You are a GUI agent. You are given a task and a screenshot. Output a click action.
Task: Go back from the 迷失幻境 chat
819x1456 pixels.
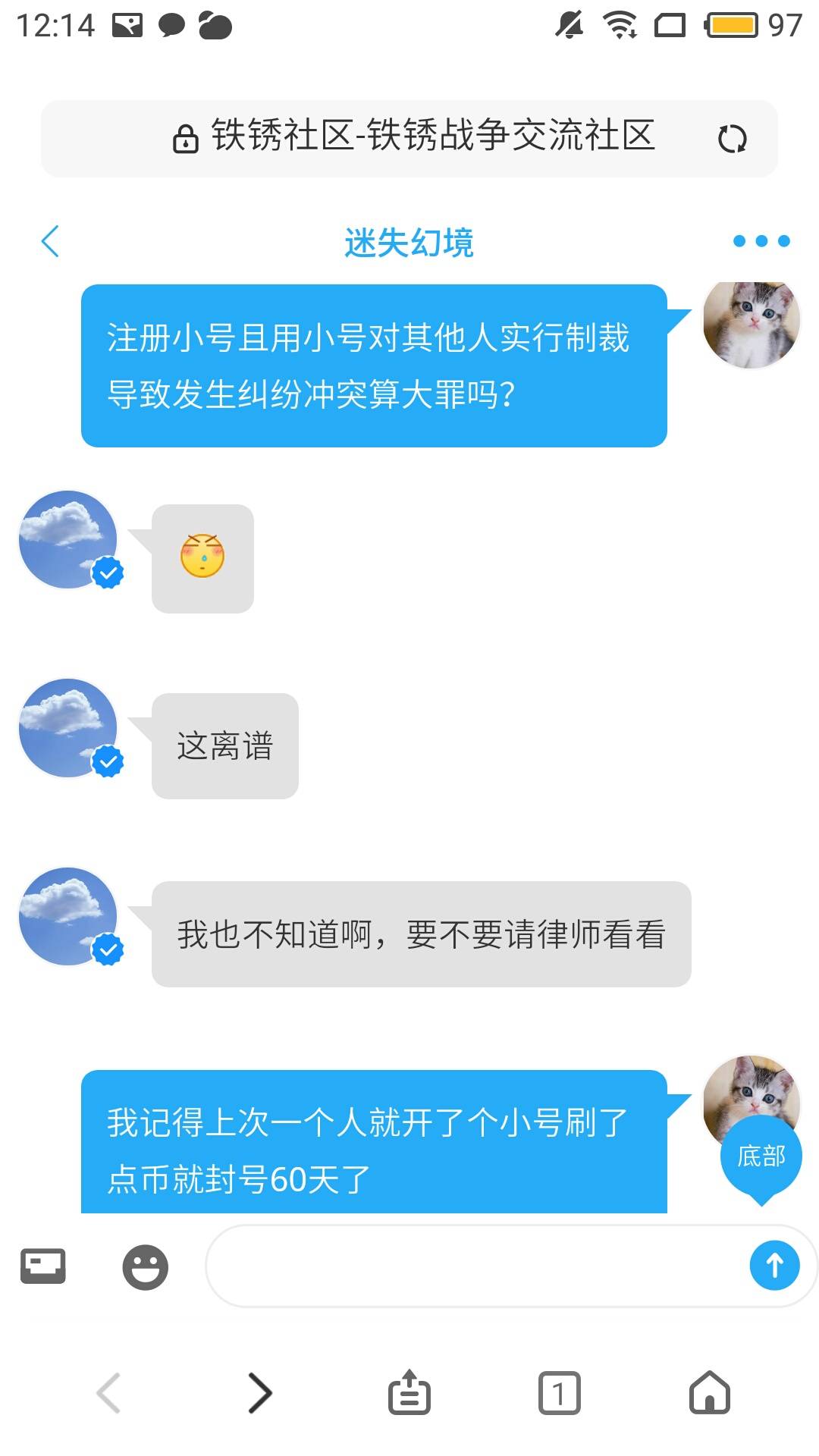[50, 242]
